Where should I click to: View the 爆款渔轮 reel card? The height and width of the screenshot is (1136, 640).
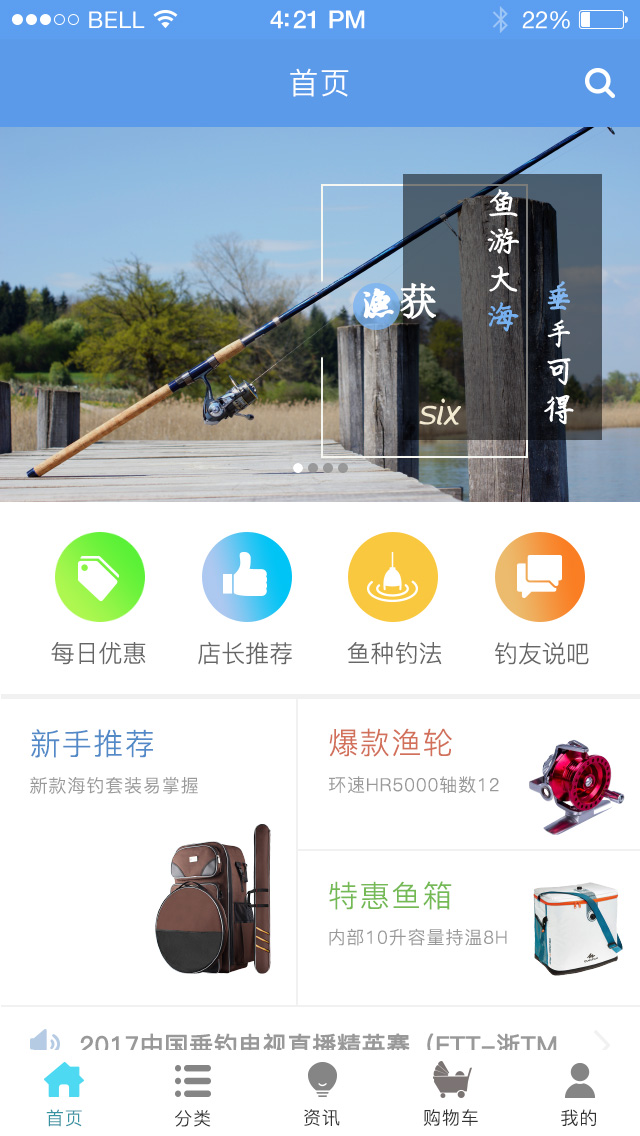(468, 773)
